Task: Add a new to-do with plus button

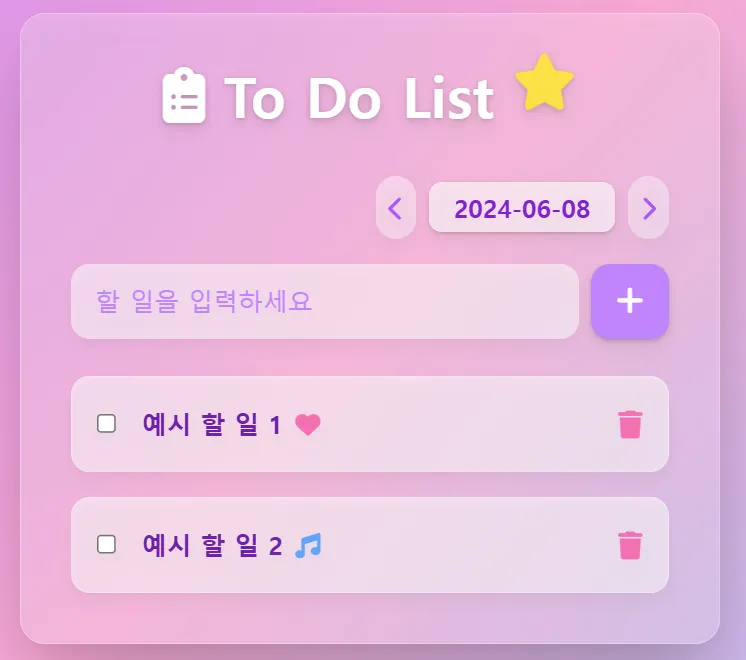Action: tap(629, 301)
